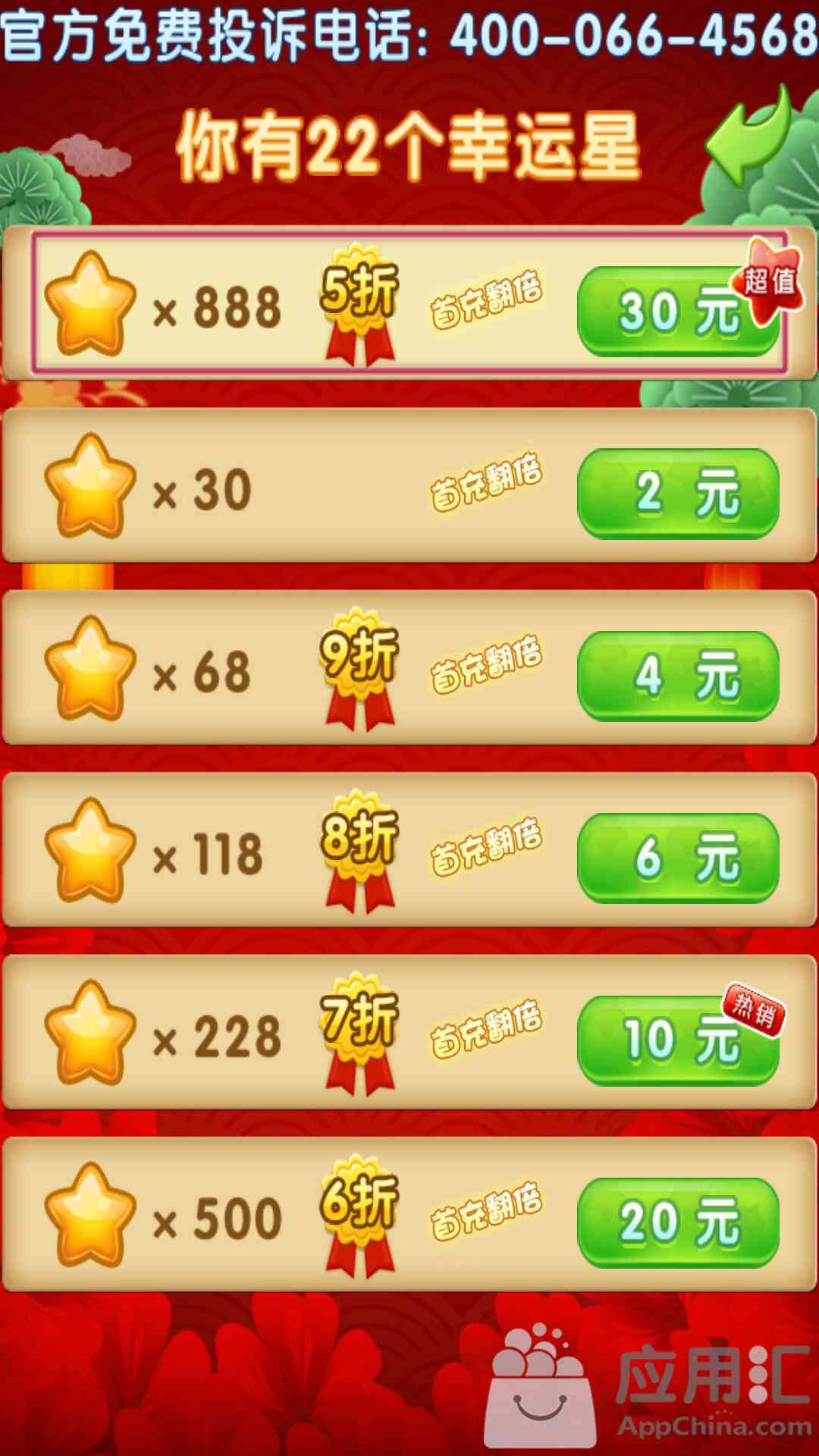Purchase 118 stars for 6 元
The height and width of the screenshot is (1456, 819).
(677, 858)
